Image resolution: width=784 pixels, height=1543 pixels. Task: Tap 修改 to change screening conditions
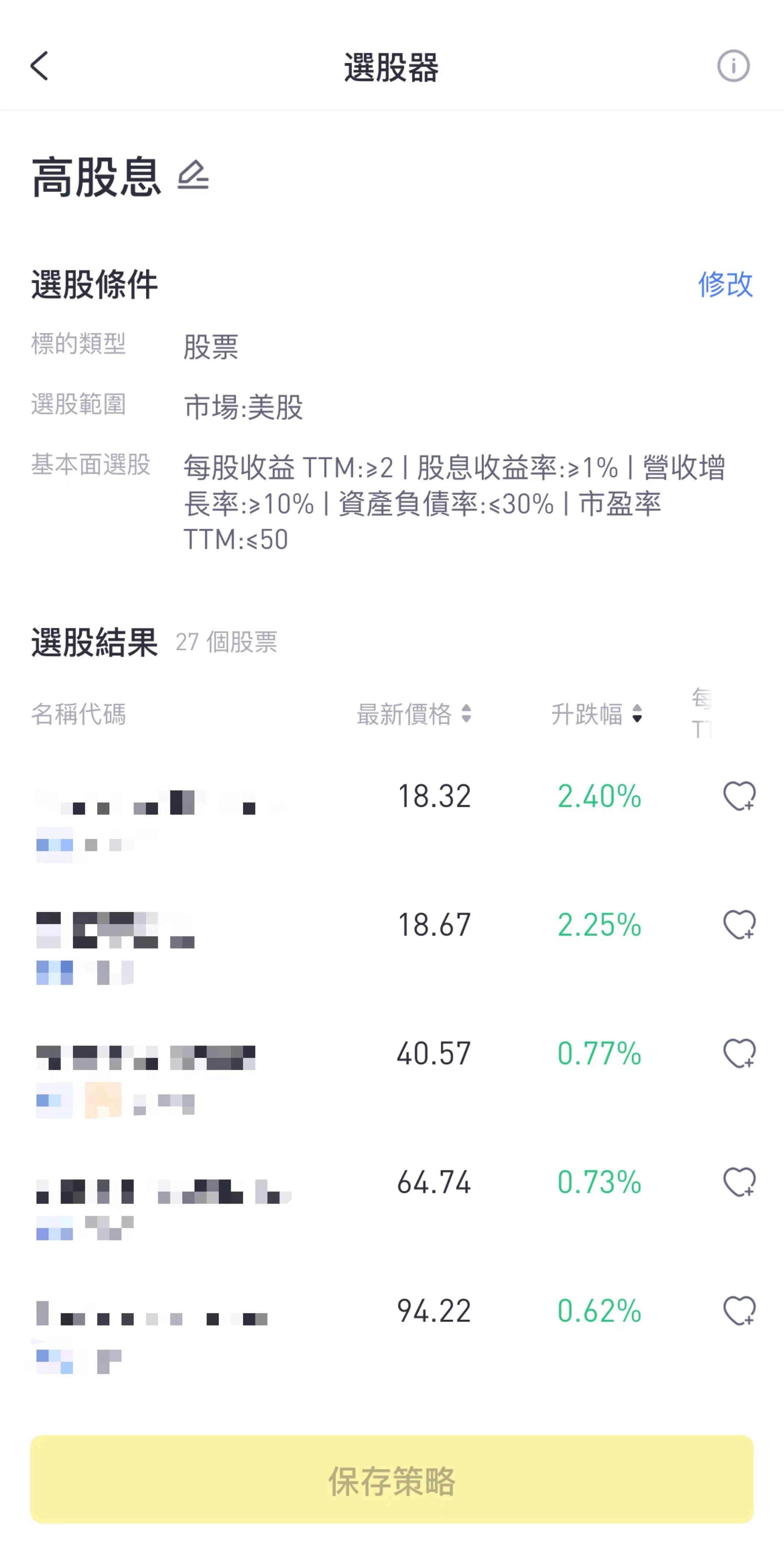[x=725, y=284]
